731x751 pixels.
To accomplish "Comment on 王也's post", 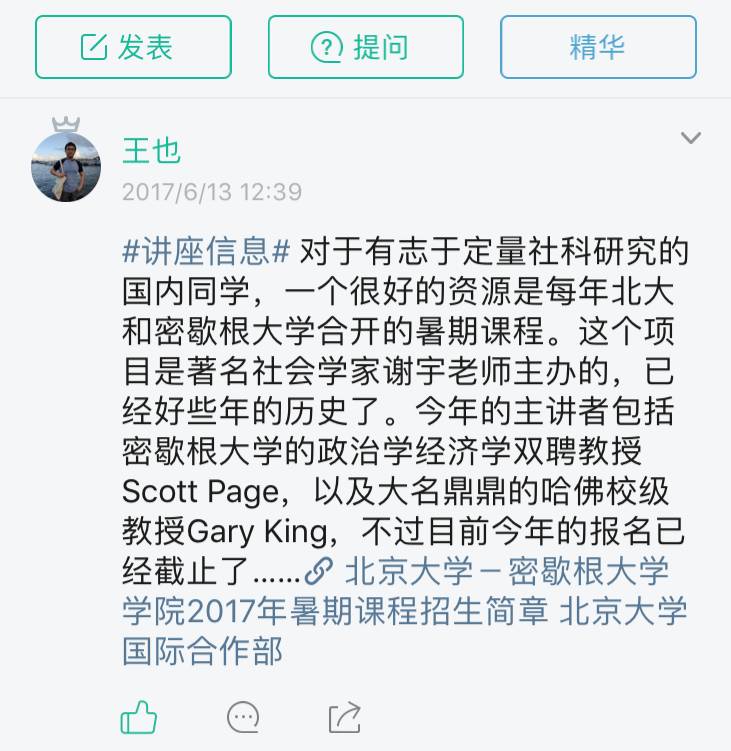I will pos(243,716).
